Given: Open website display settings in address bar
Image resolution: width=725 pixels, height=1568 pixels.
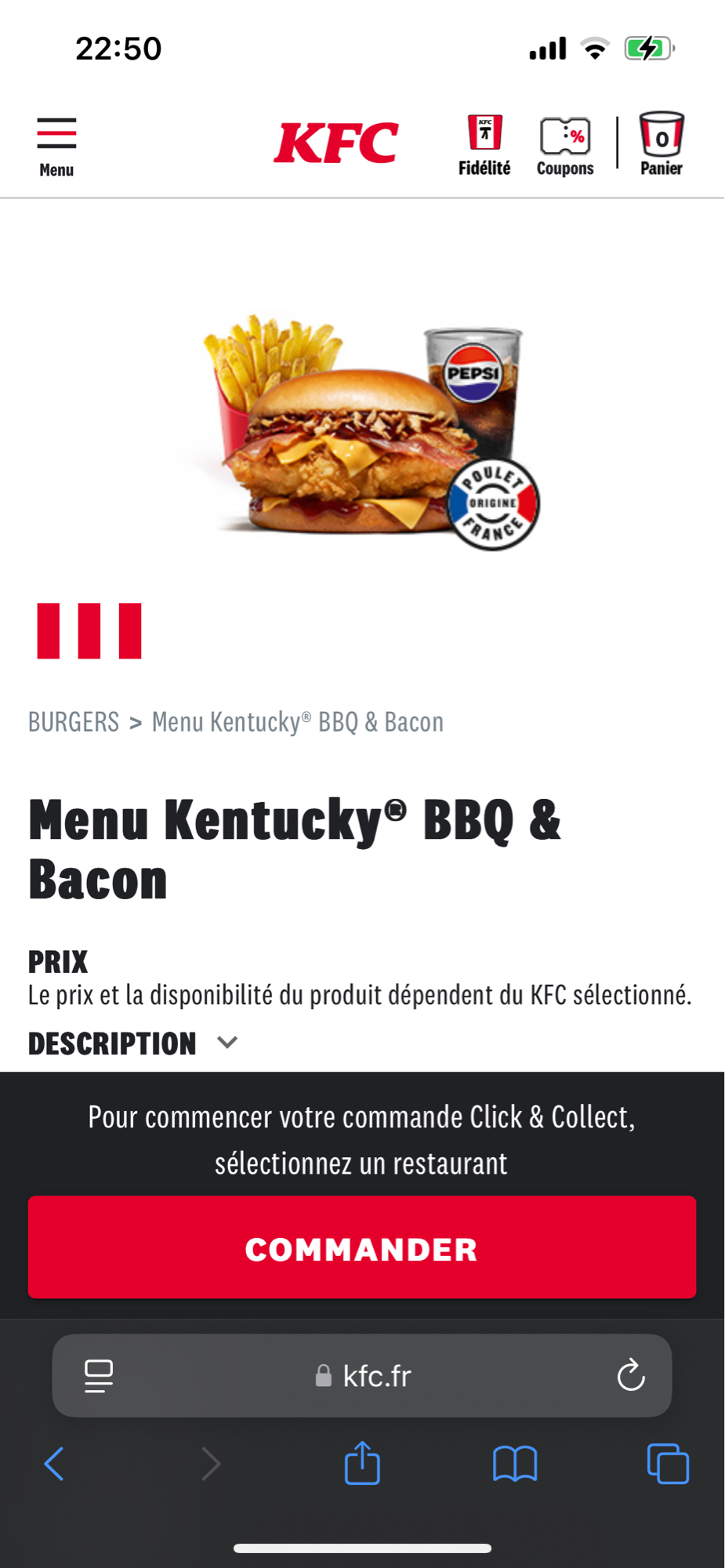Looking at the screenshot, I should tap(96, 1375).
